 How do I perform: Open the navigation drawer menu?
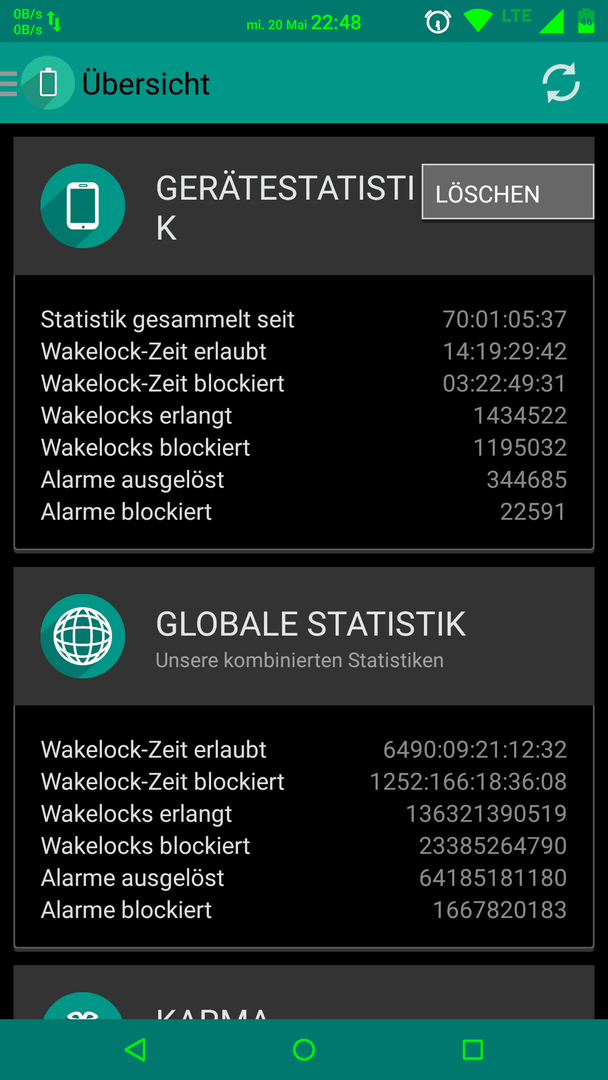[9, 83]
